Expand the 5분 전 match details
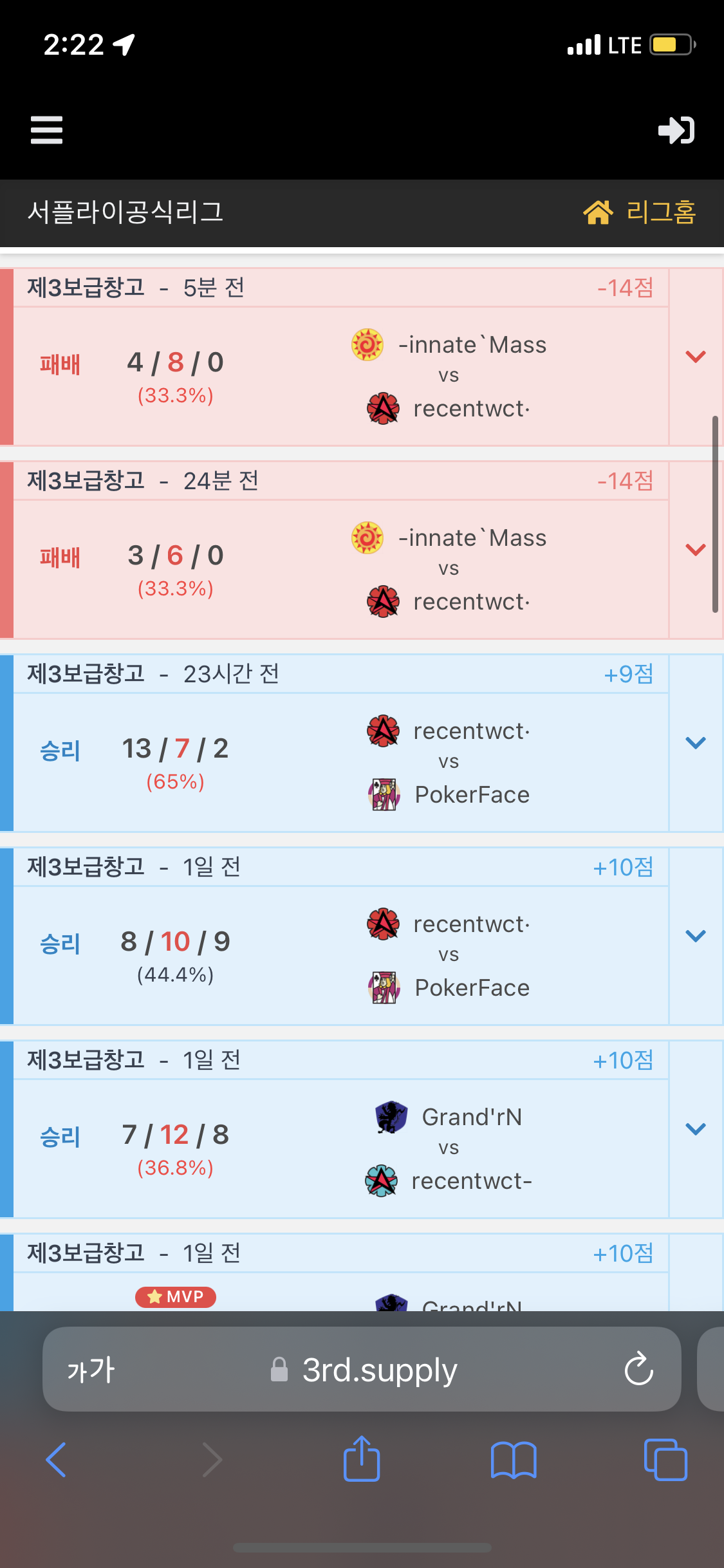 click(x=696, y=357)
